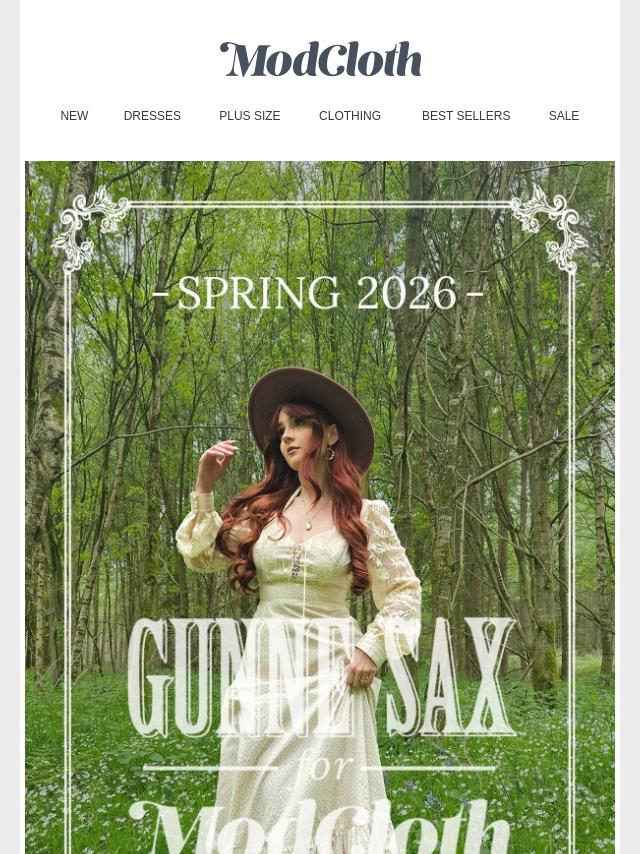Open the SALE section
The height and width of the screenshot is (854, 640).
[564, 116]
